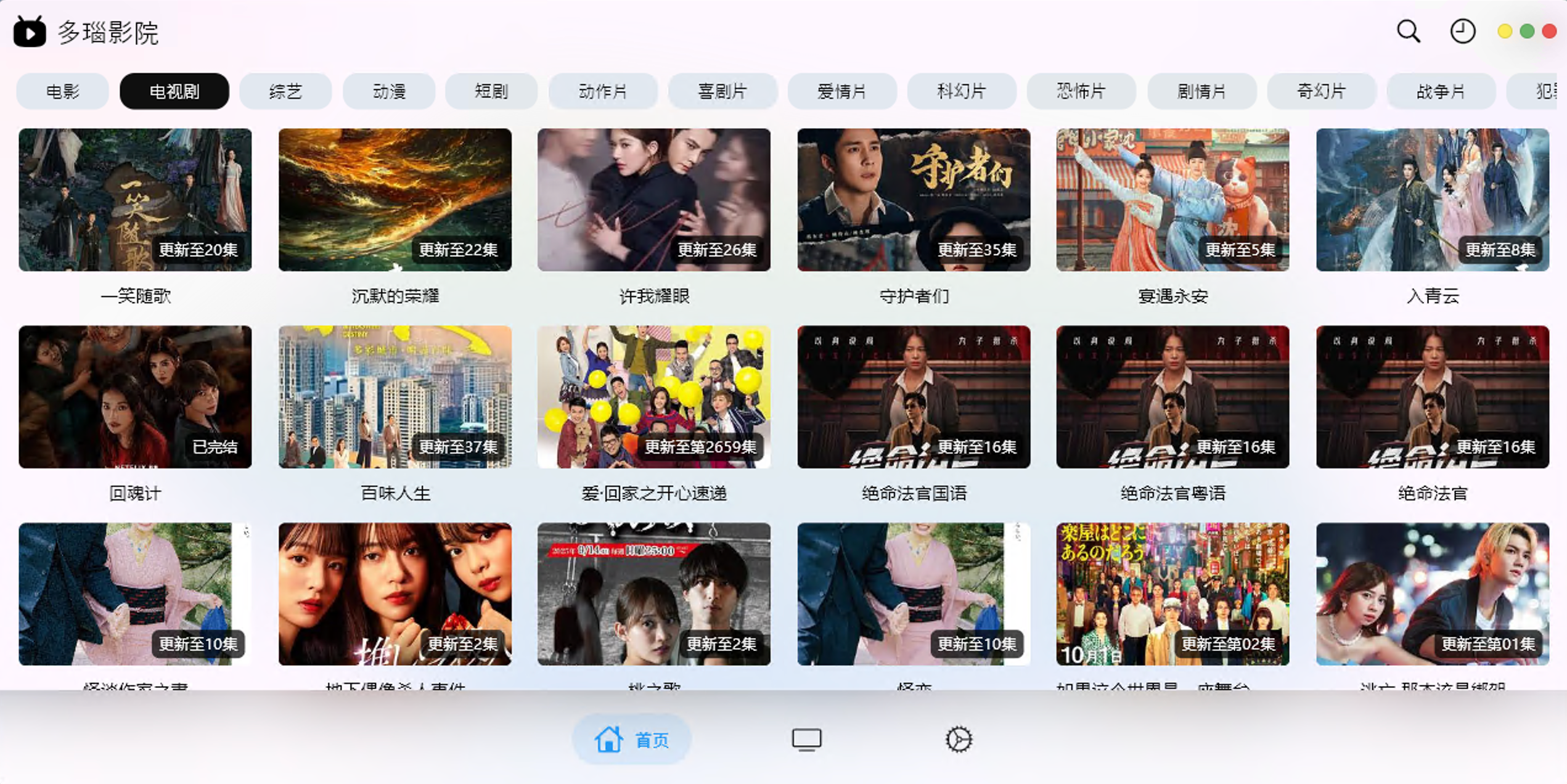Tap the 恐怖片 category chip
Screen dimensions: 1567x784
point(1081,91)
